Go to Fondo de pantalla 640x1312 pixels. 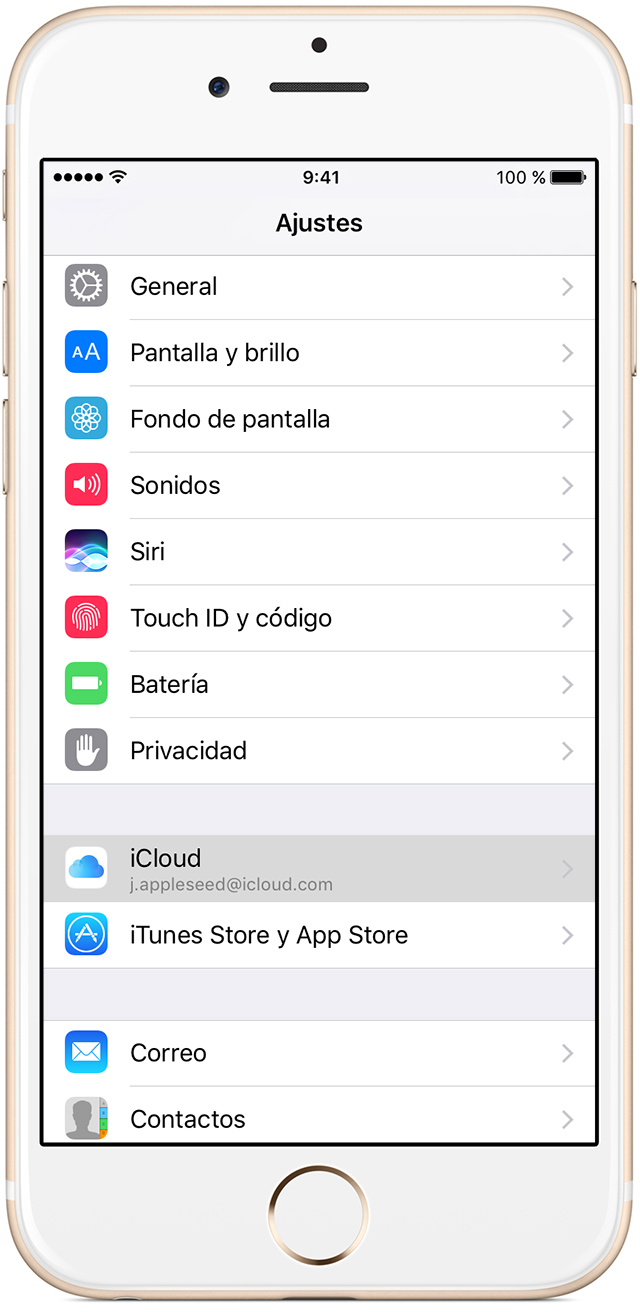318,419
